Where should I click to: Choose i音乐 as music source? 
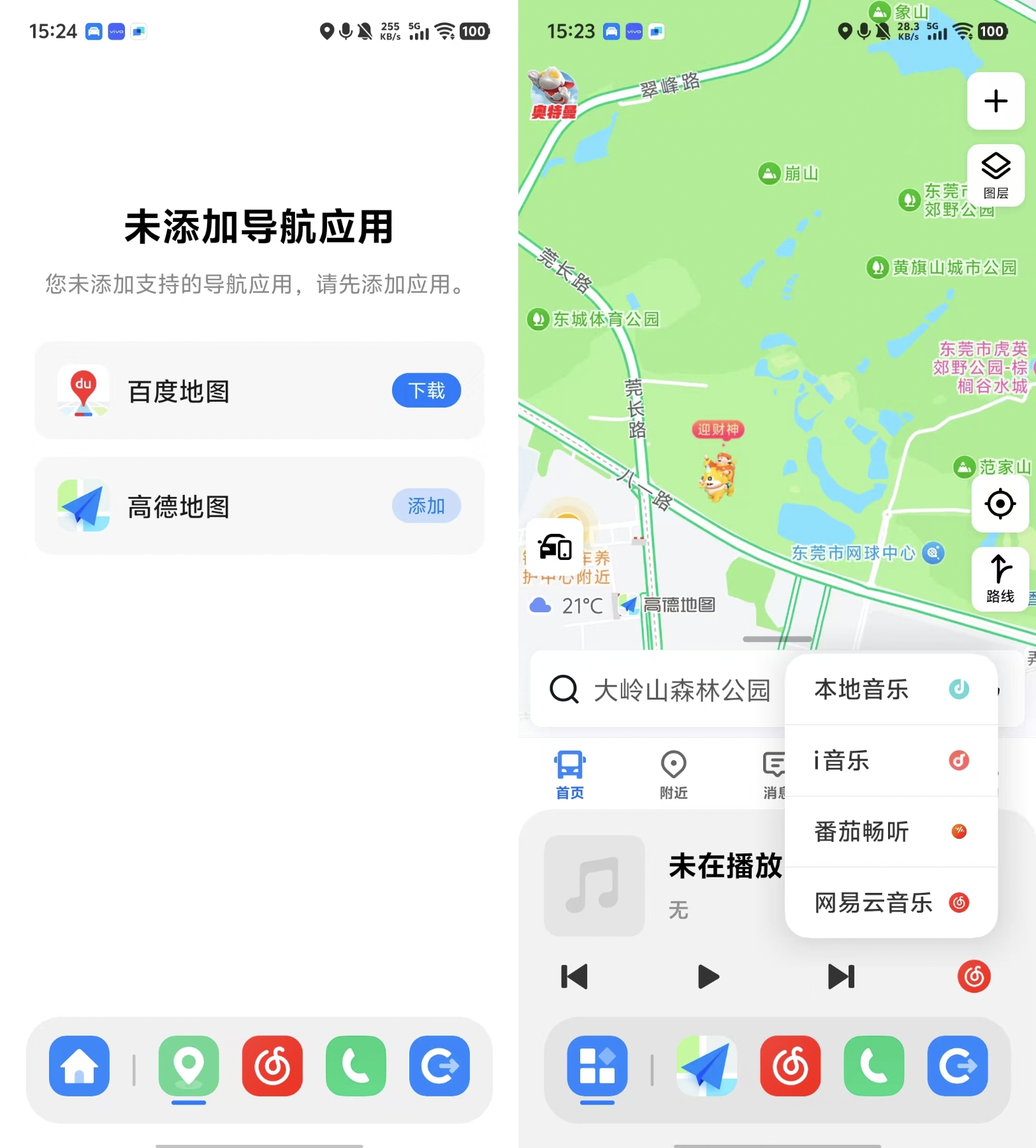click(x=890, y=761)
